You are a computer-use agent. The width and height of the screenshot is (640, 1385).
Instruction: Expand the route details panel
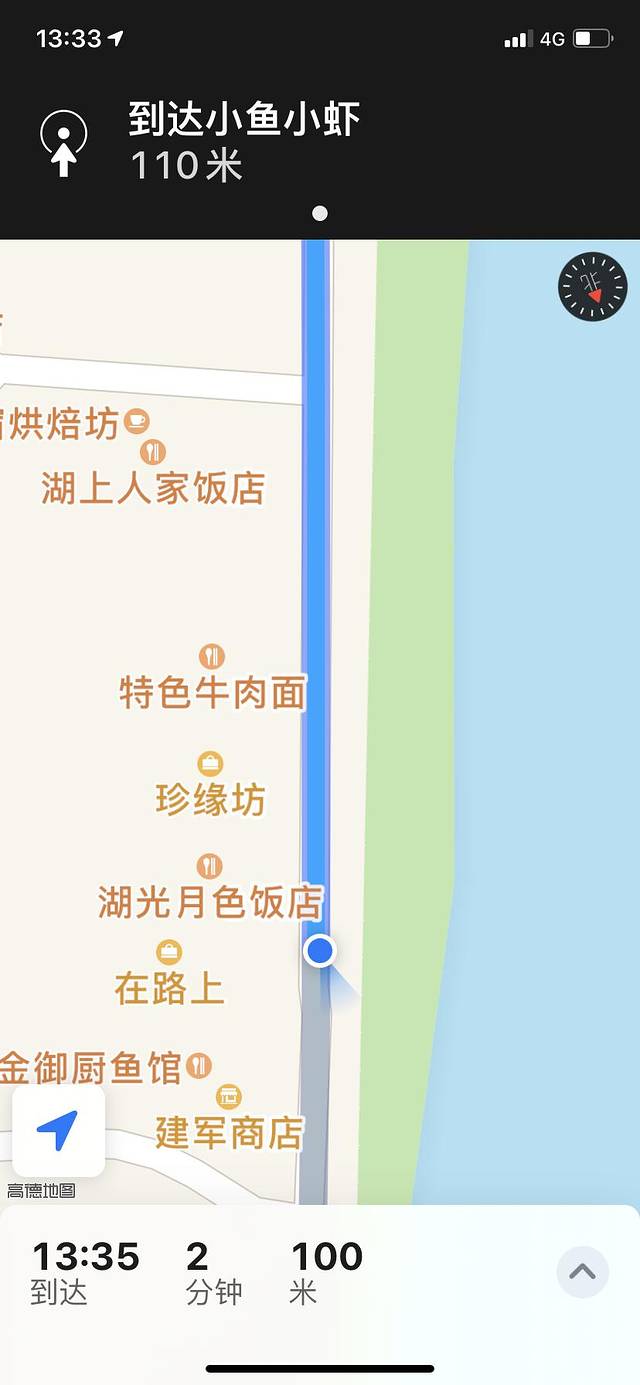[582, 1272]
